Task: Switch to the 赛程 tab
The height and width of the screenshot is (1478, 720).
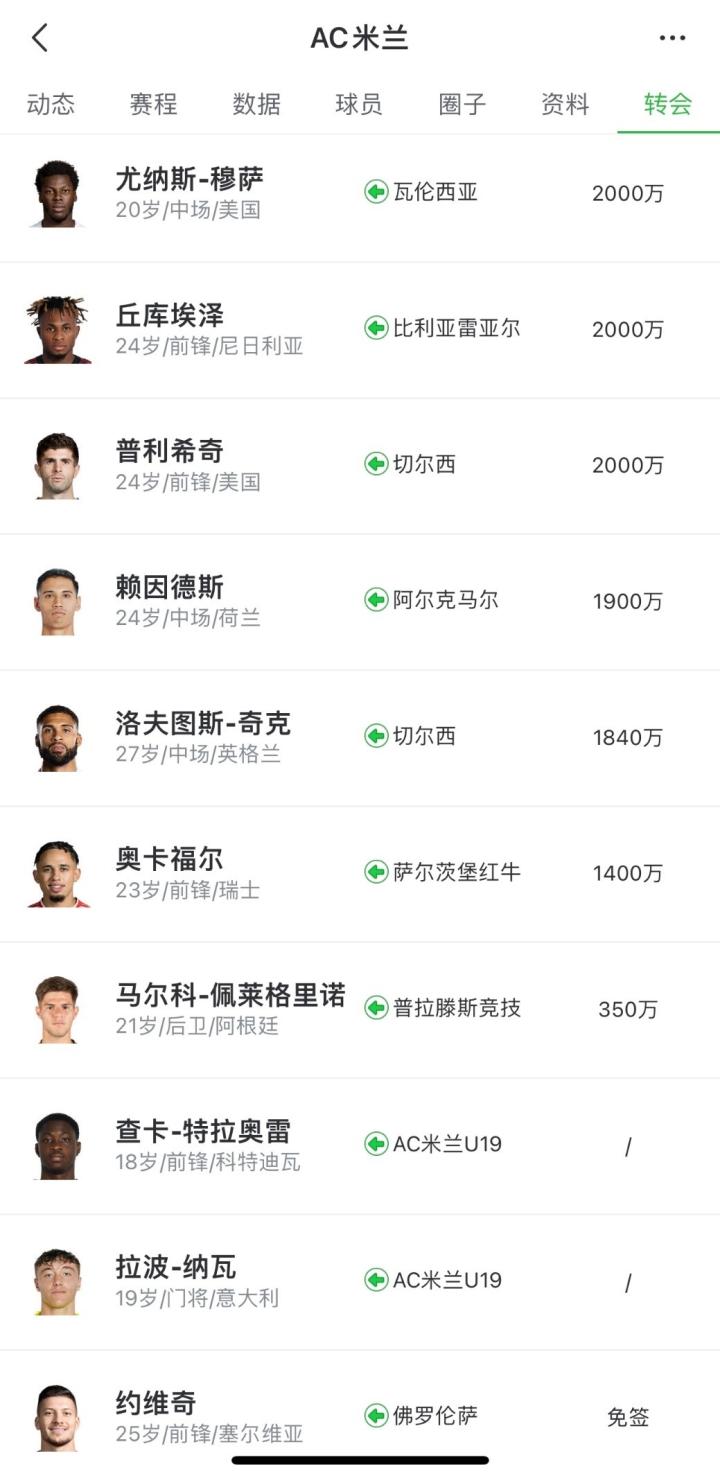Action: 153,104
